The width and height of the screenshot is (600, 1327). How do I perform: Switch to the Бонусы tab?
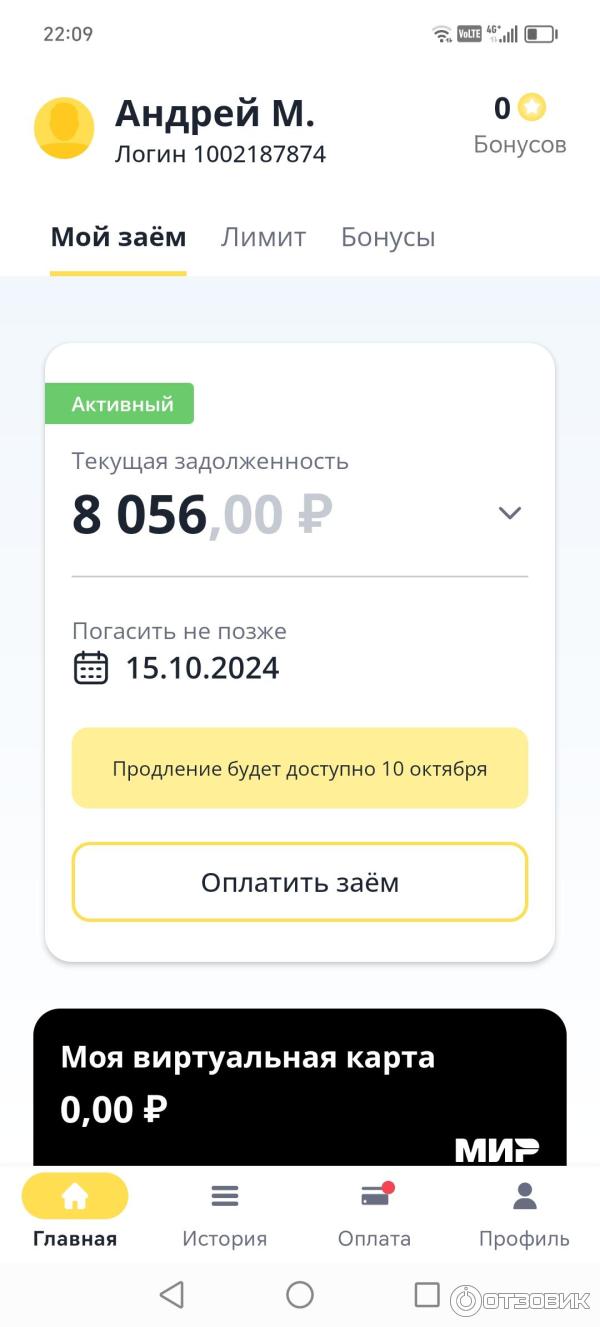(388, 238)
